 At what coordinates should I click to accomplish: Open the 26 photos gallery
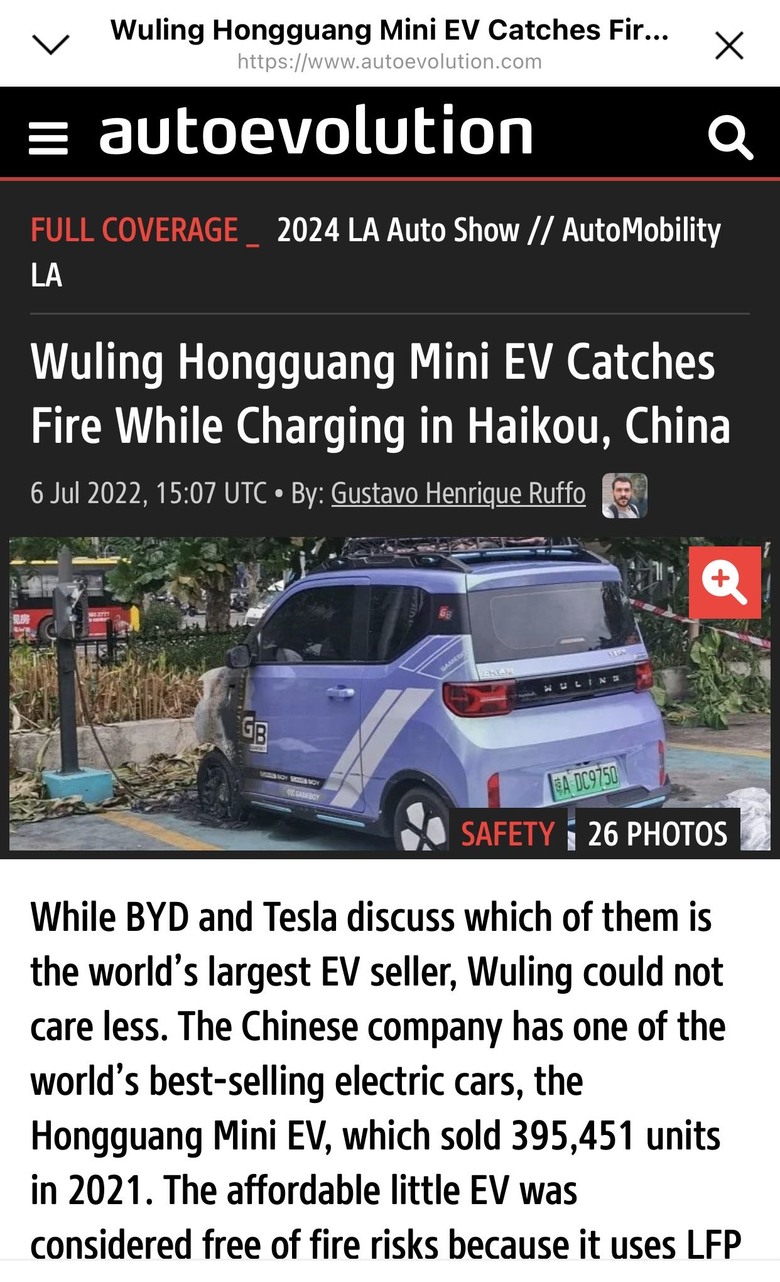(657, 833)
